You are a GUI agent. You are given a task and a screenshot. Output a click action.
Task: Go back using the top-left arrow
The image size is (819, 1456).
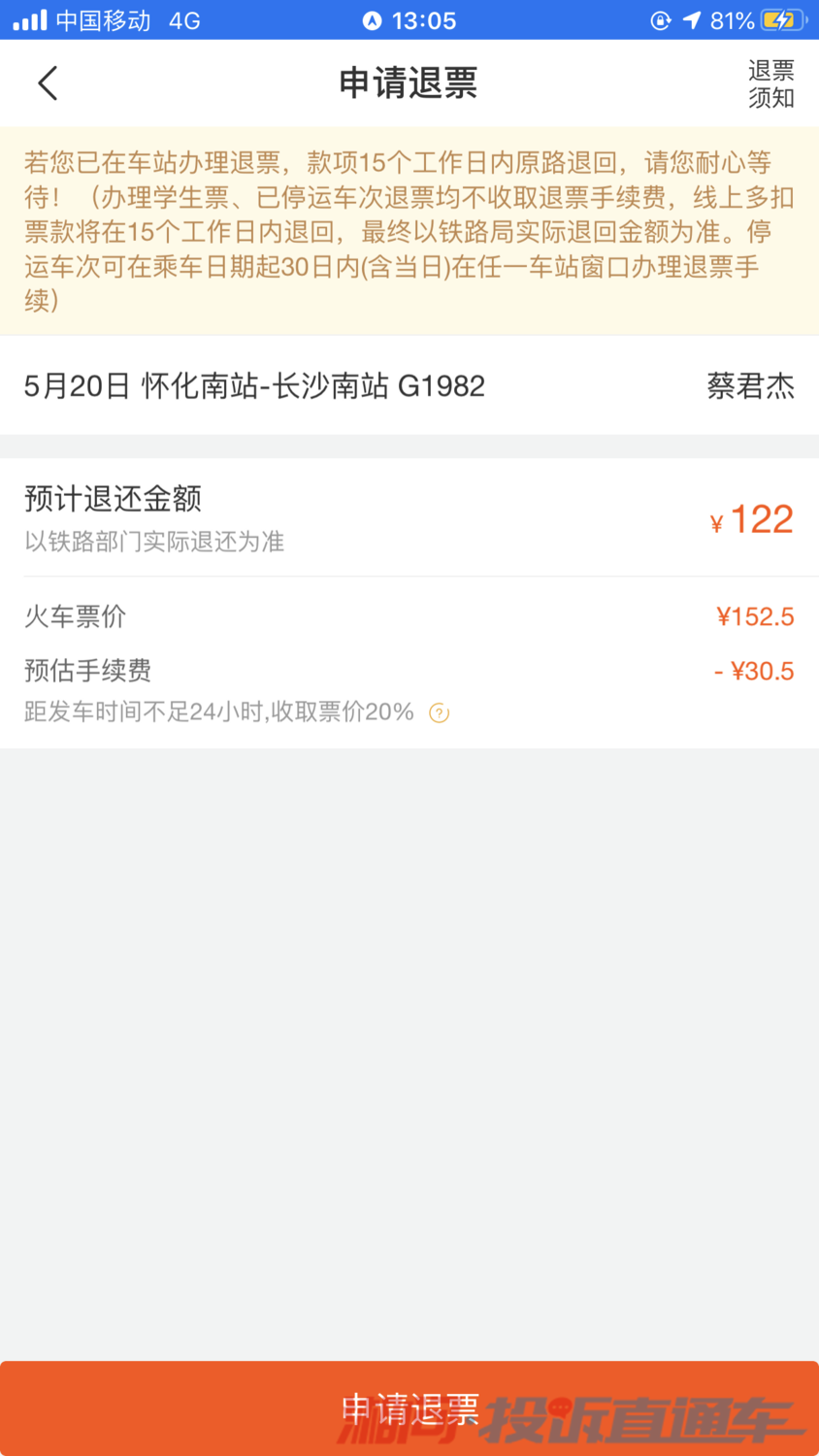[48, 83]
